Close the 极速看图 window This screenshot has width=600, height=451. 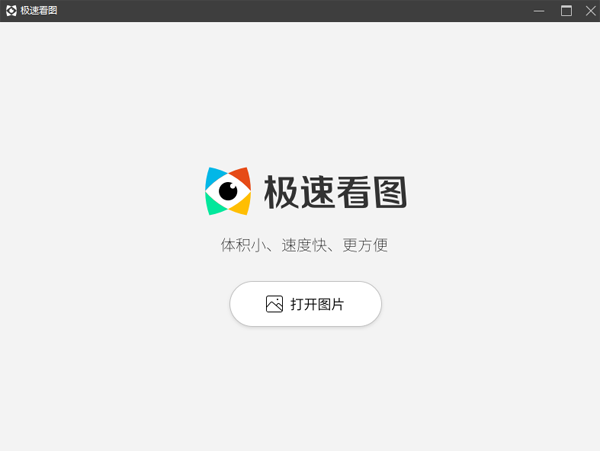click(x=589, y=10)
